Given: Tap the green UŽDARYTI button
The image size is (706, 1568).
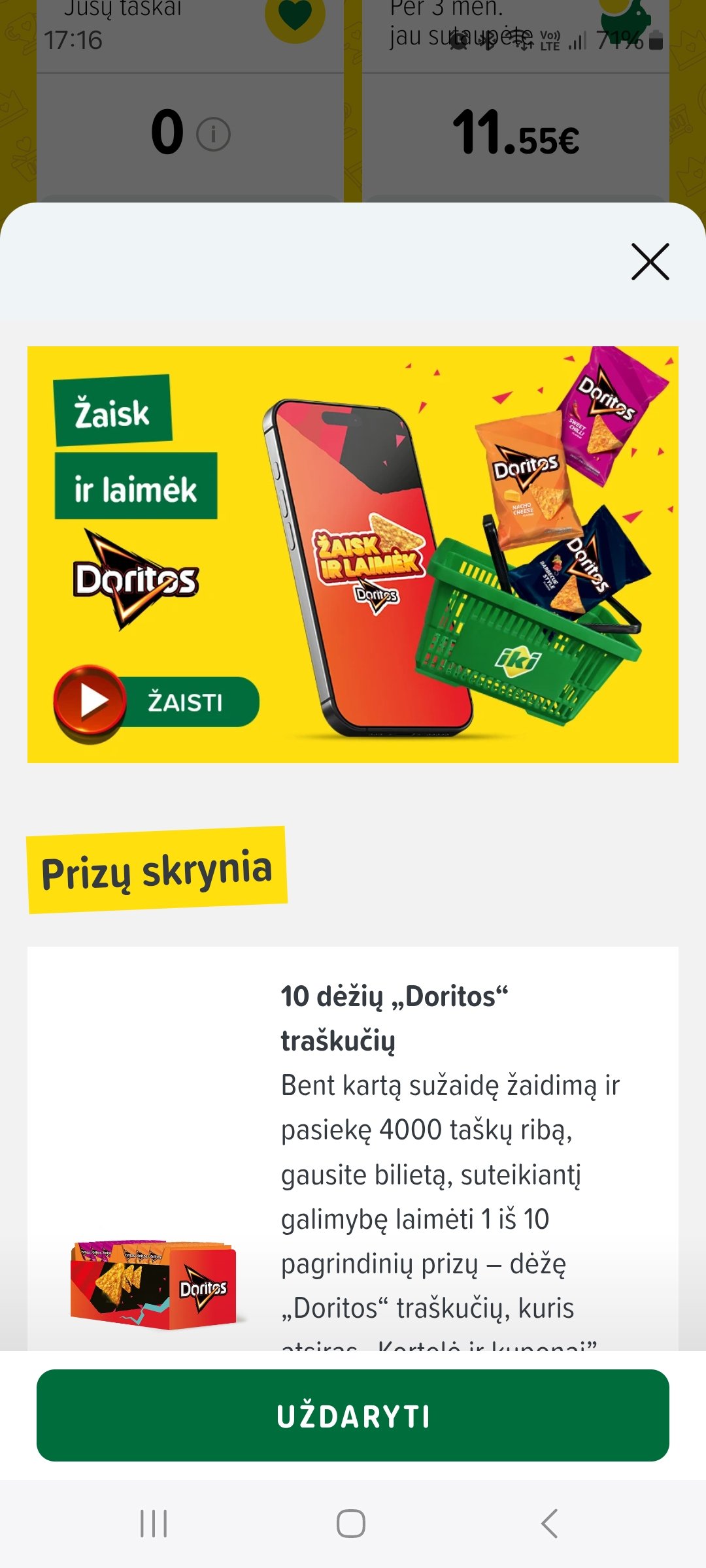Looking at the screenshot, I should click(x=353, y=1416).
